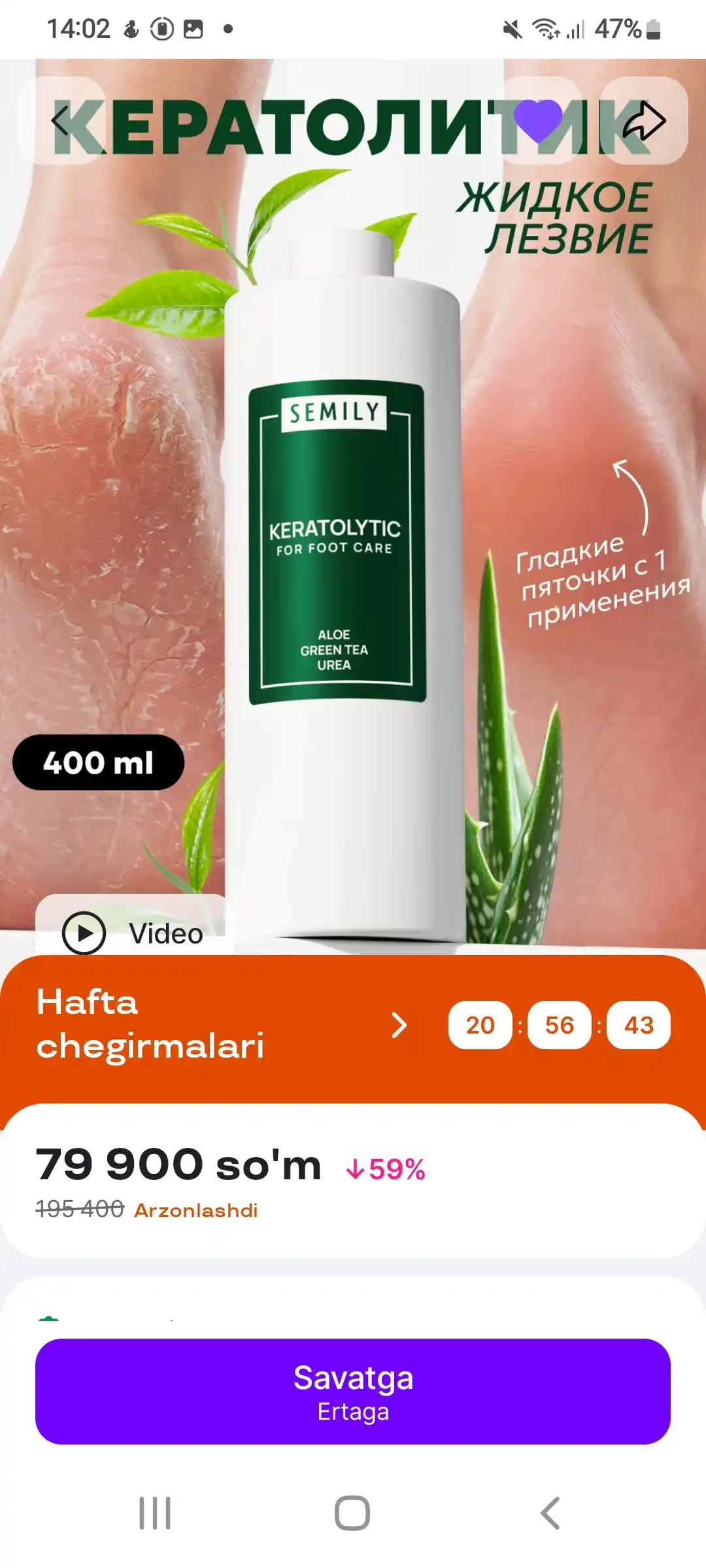
Task: Share this product
Action: click(644, 121)
